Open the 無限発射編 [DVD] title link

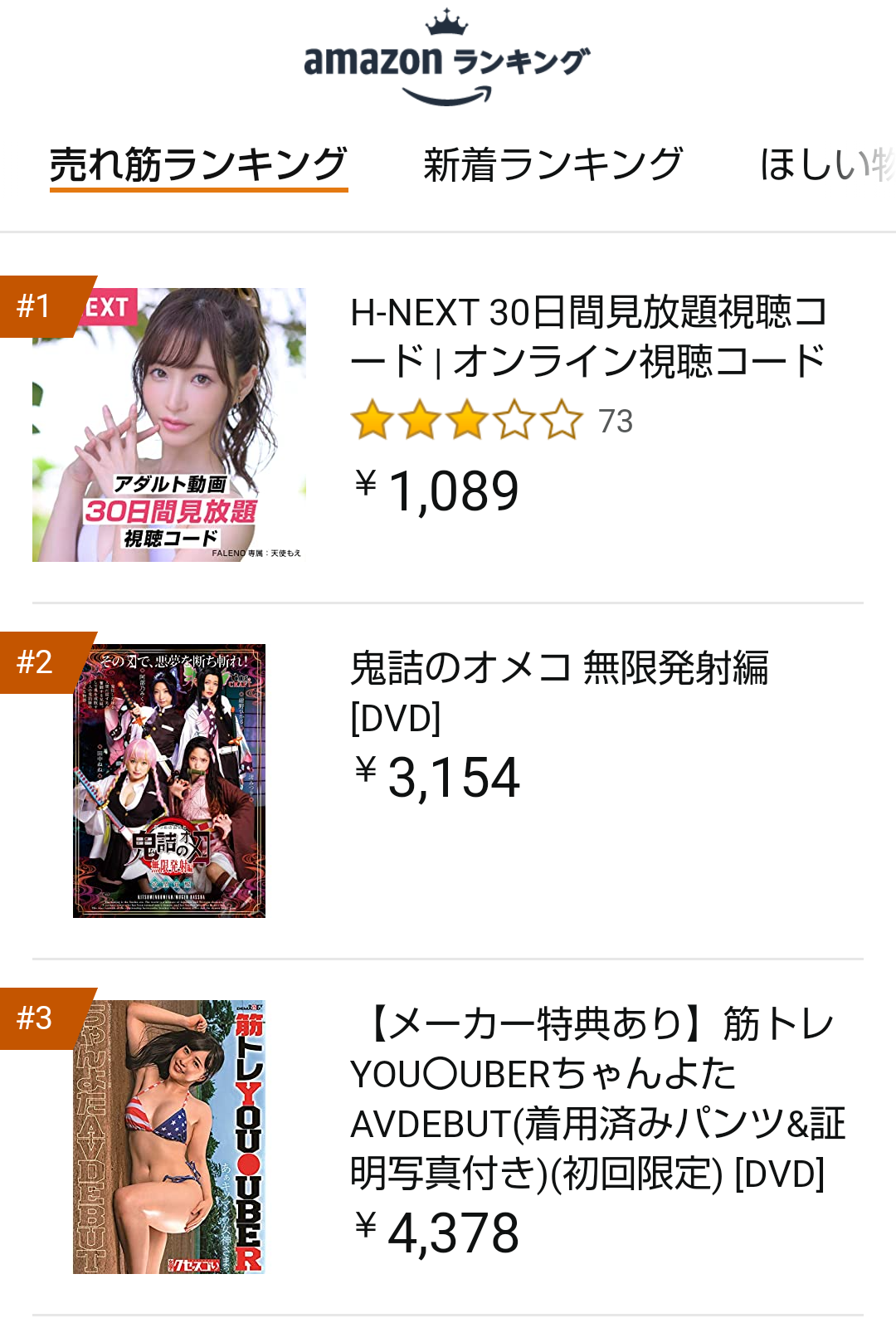coord(559,692)
